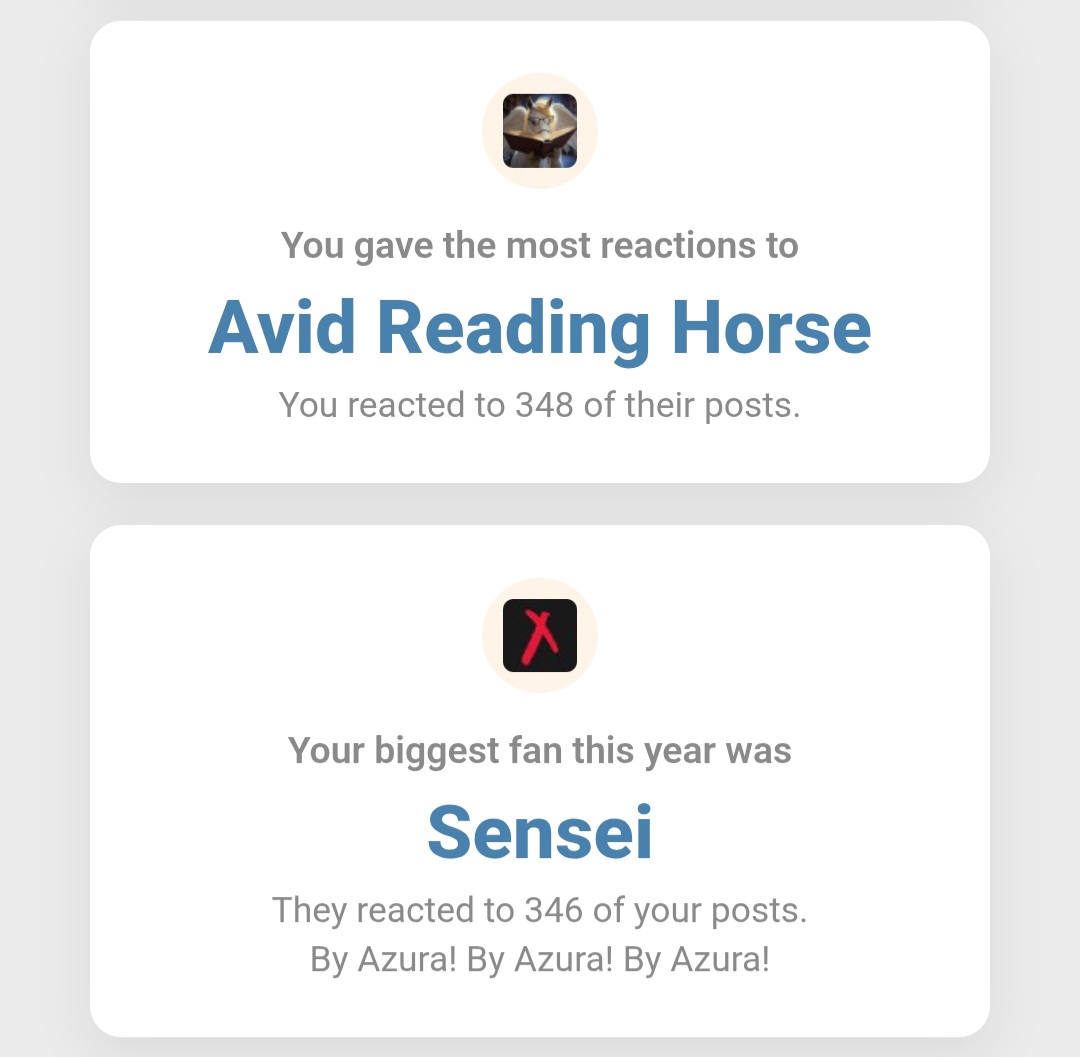Open Sensei's profile link
The width and height of the screenshot is (1080, 1057).
(539, 832)
